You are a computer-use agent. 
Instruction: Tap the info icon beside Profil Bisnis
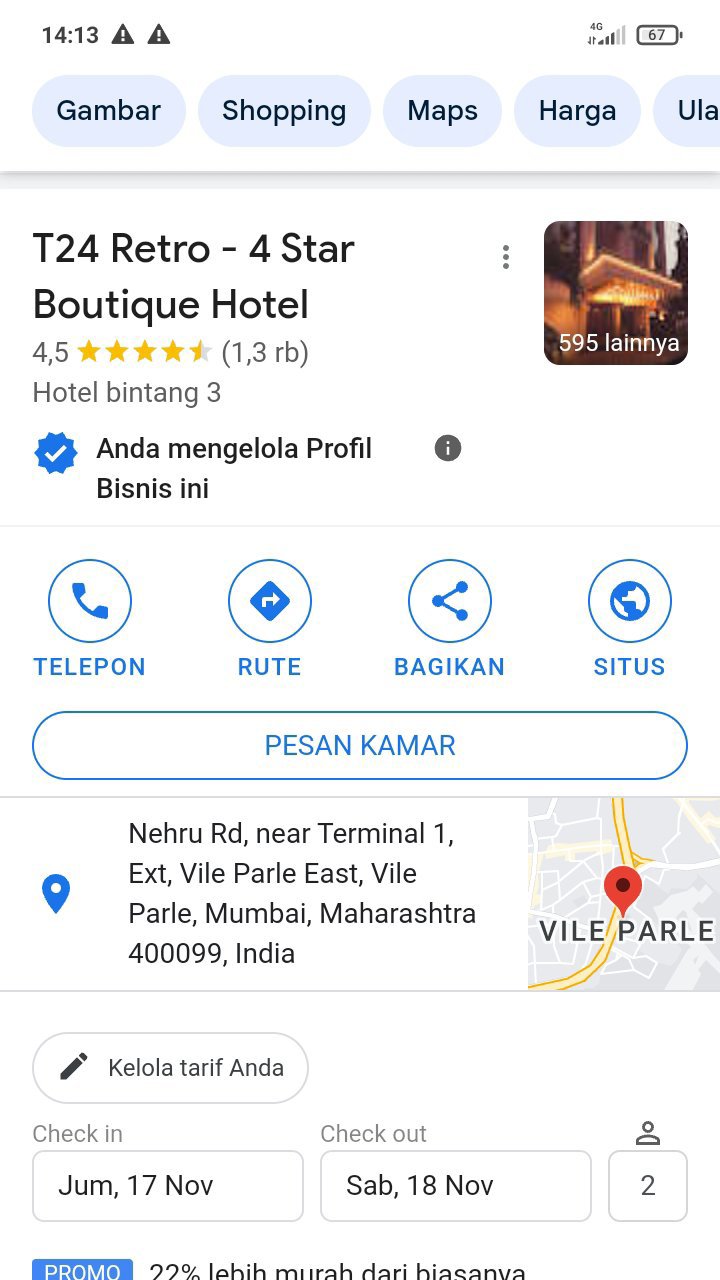(x=448, y=448)
